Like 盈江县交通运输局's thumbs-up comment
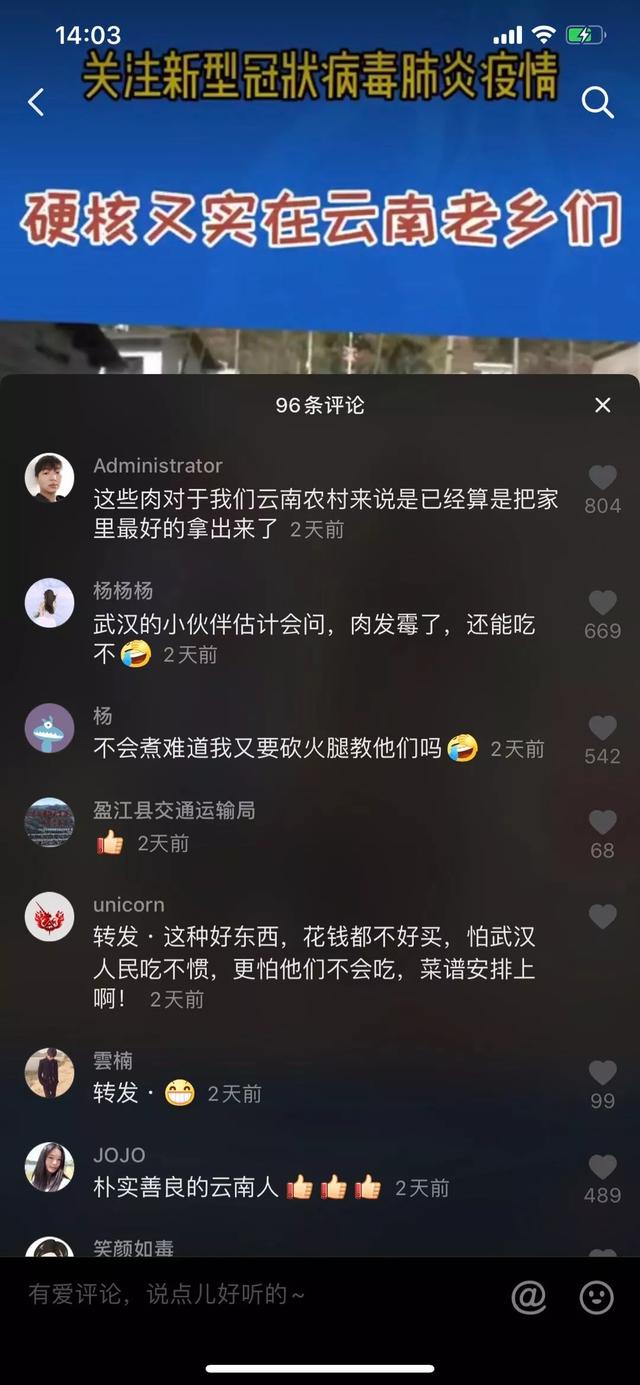The width and height of the screenshot is (640, 1385). (x=602, y=822)
